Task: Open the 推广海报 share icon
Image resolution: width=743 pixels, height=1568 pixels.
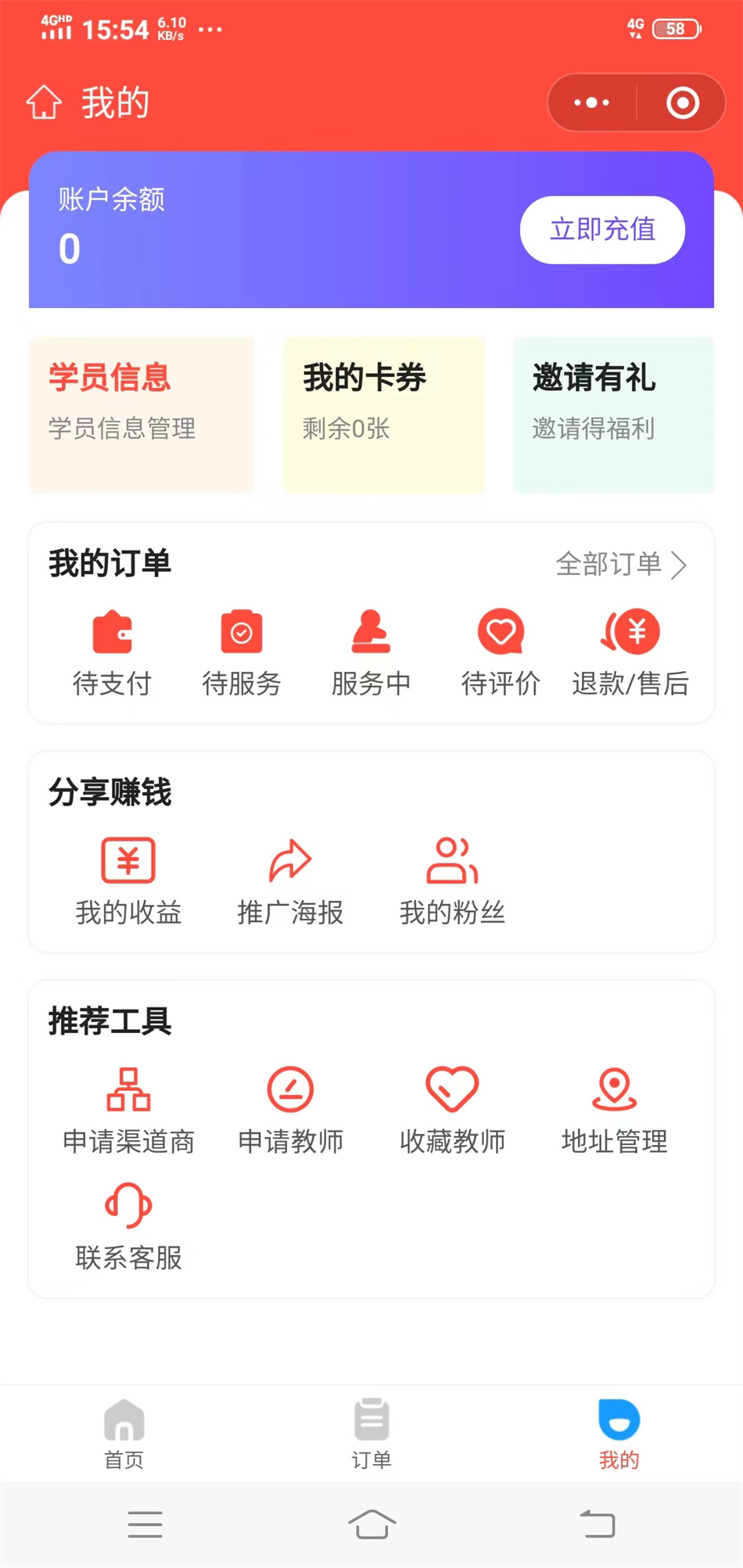Action: (290, 860)
